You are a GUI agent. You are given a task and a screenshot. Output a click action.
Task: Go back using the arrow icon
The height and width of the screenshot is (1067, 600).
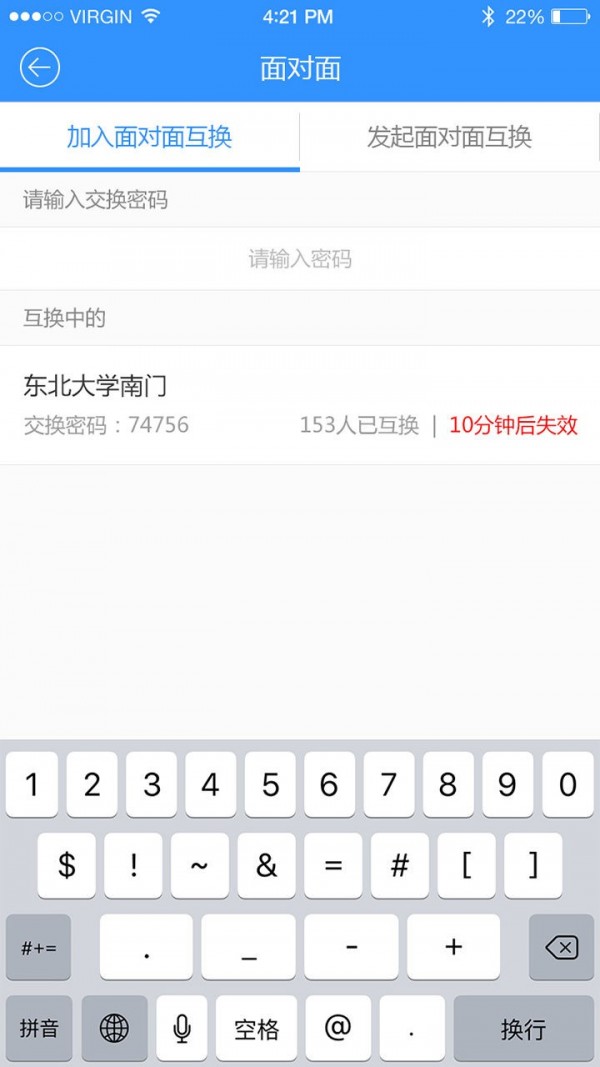[x=40, y=68]
